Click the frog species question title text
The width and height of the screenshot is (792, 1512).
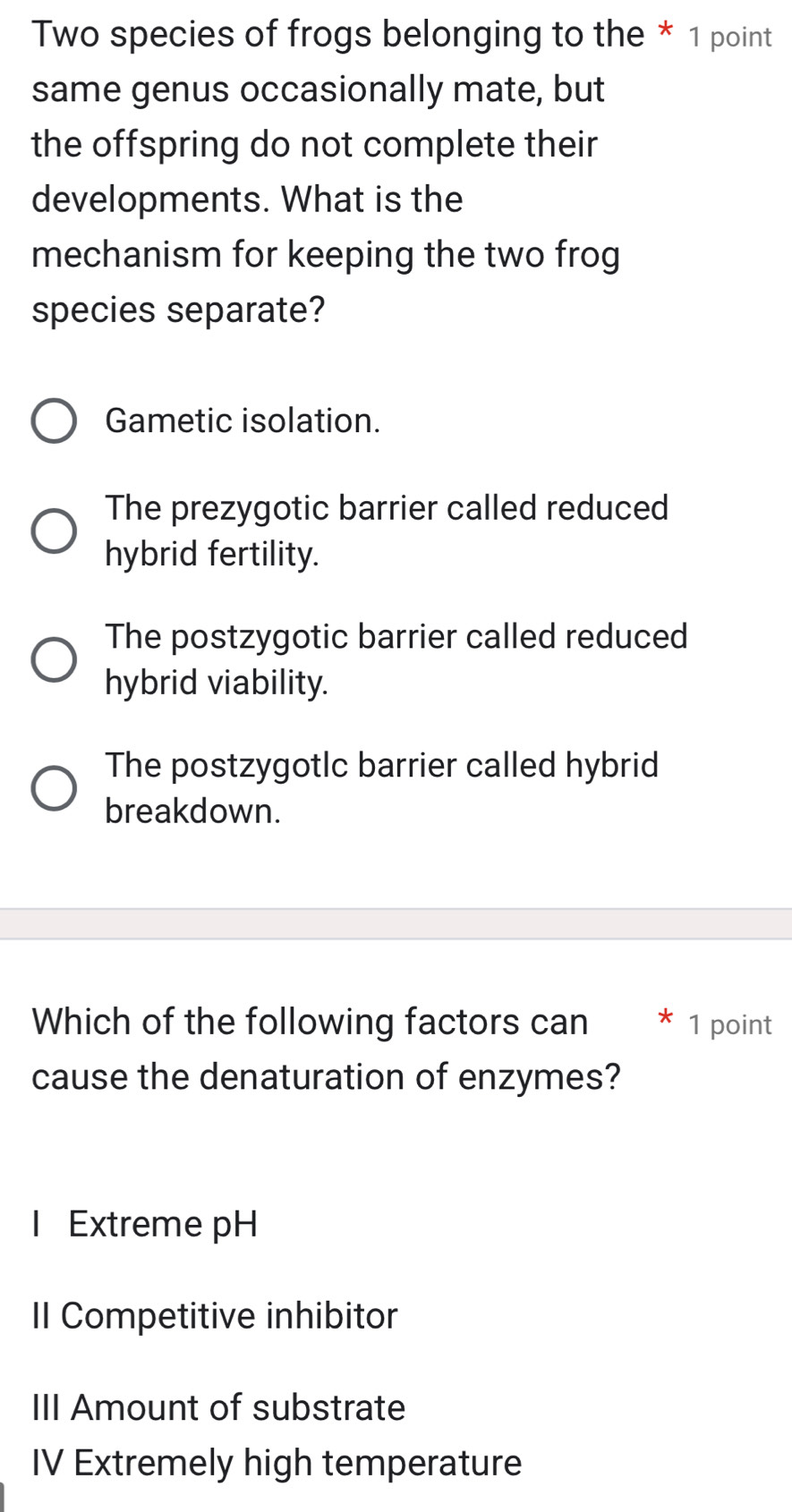click(322, 170)
